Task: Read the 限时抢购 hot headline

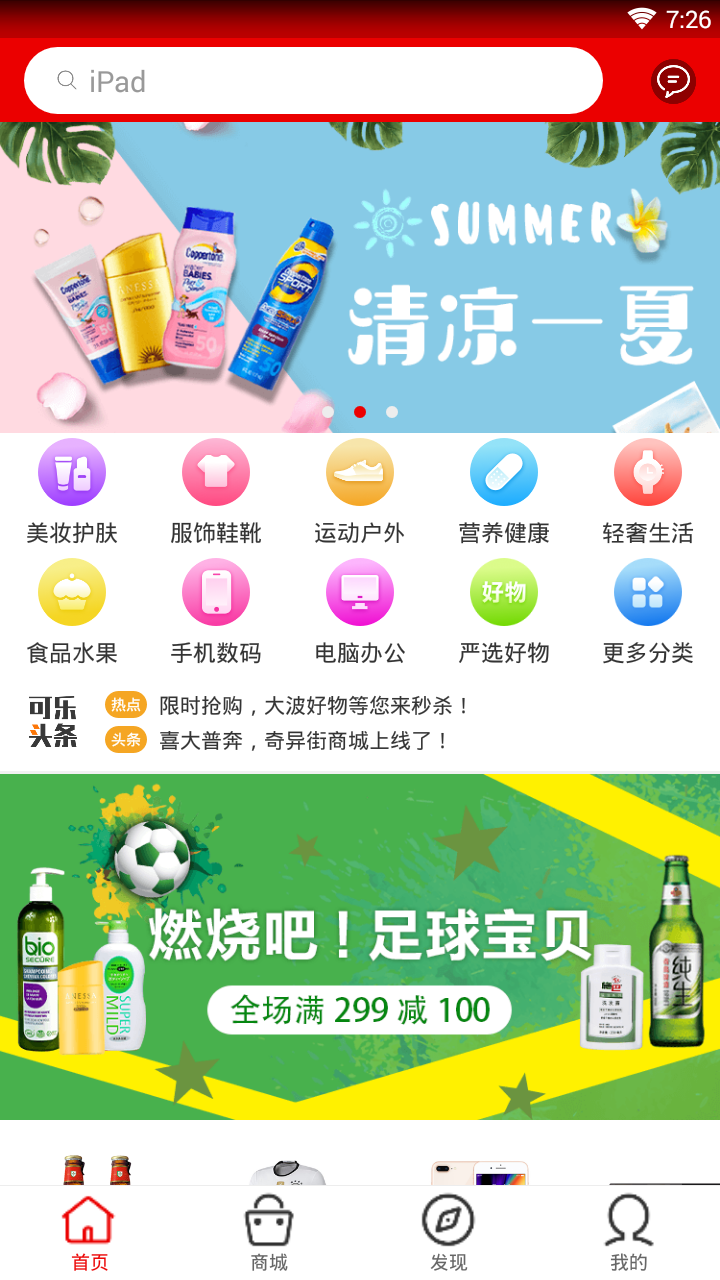Action: [314, 706]
